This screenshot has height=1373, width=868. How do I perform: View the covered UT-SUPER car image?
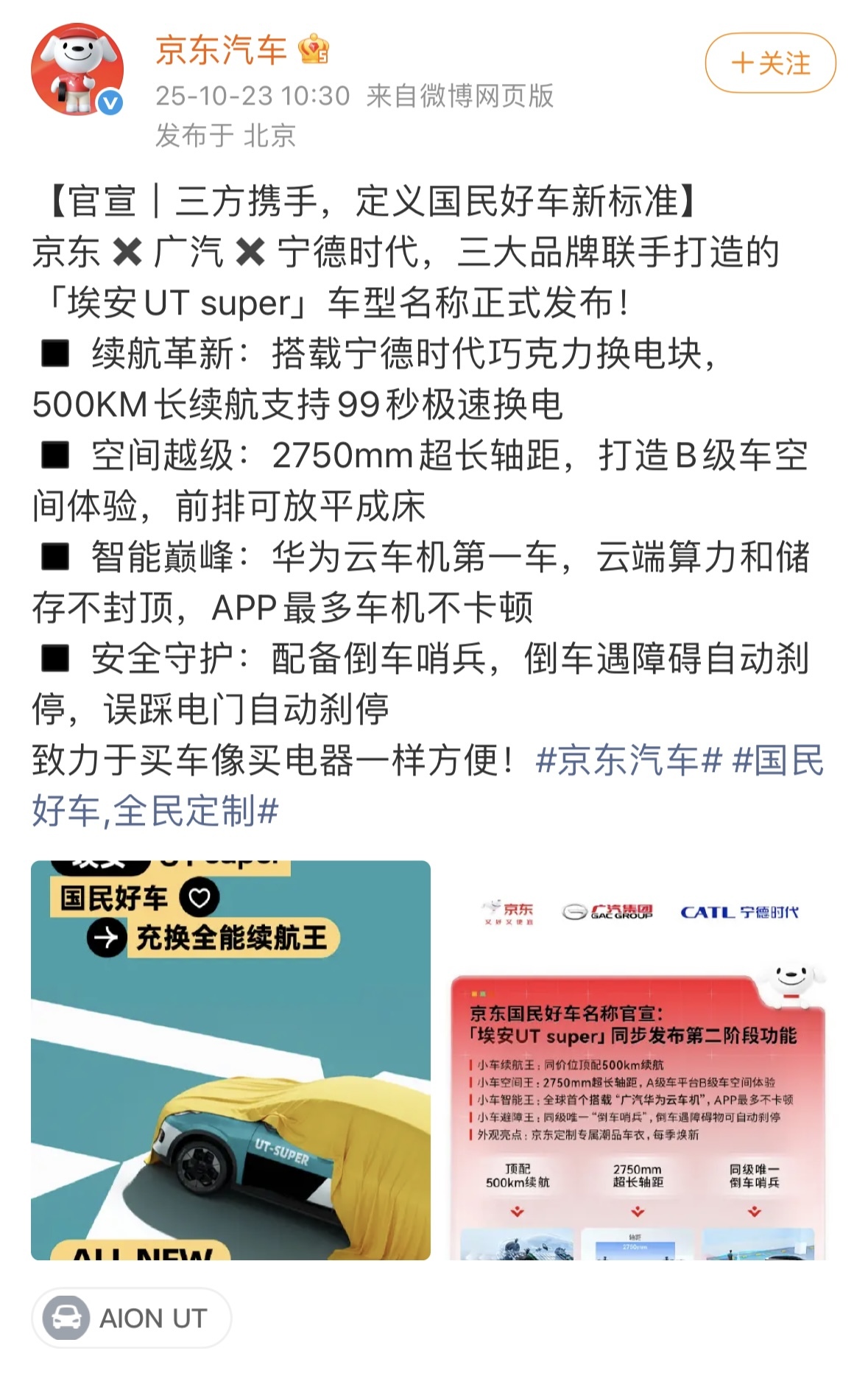[230, 1060]
